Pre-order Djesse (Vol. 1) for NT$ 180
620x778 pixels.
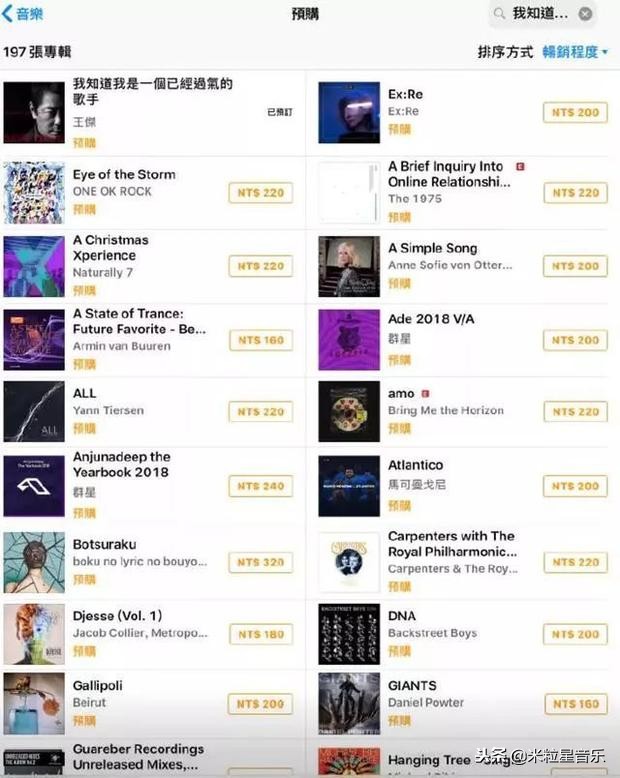click(x=260, y=634)
